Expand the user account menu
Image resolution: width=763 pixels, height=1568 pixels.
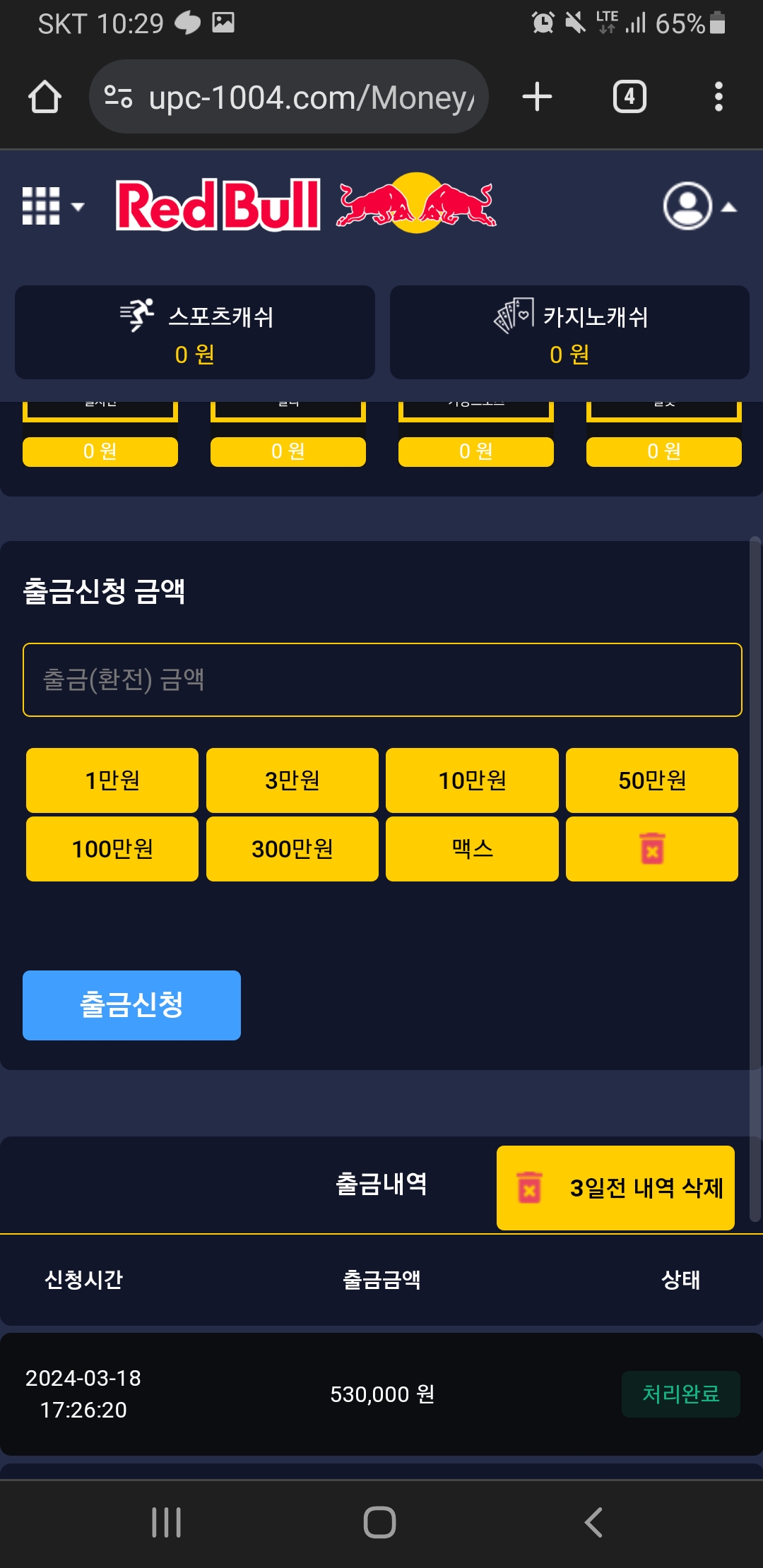pos(698,206)
